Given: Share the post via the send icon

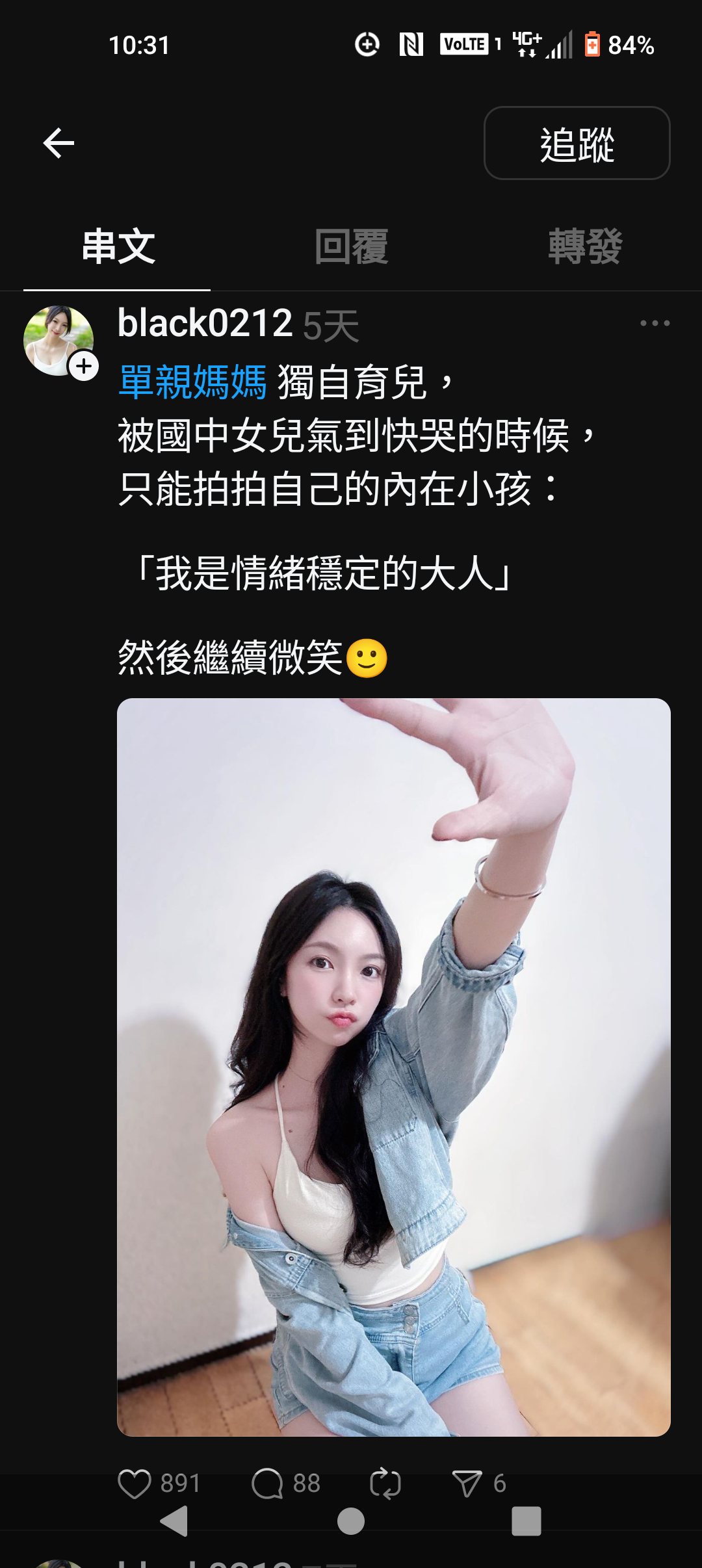Looking at the screenshot, I should point(467,1484).
